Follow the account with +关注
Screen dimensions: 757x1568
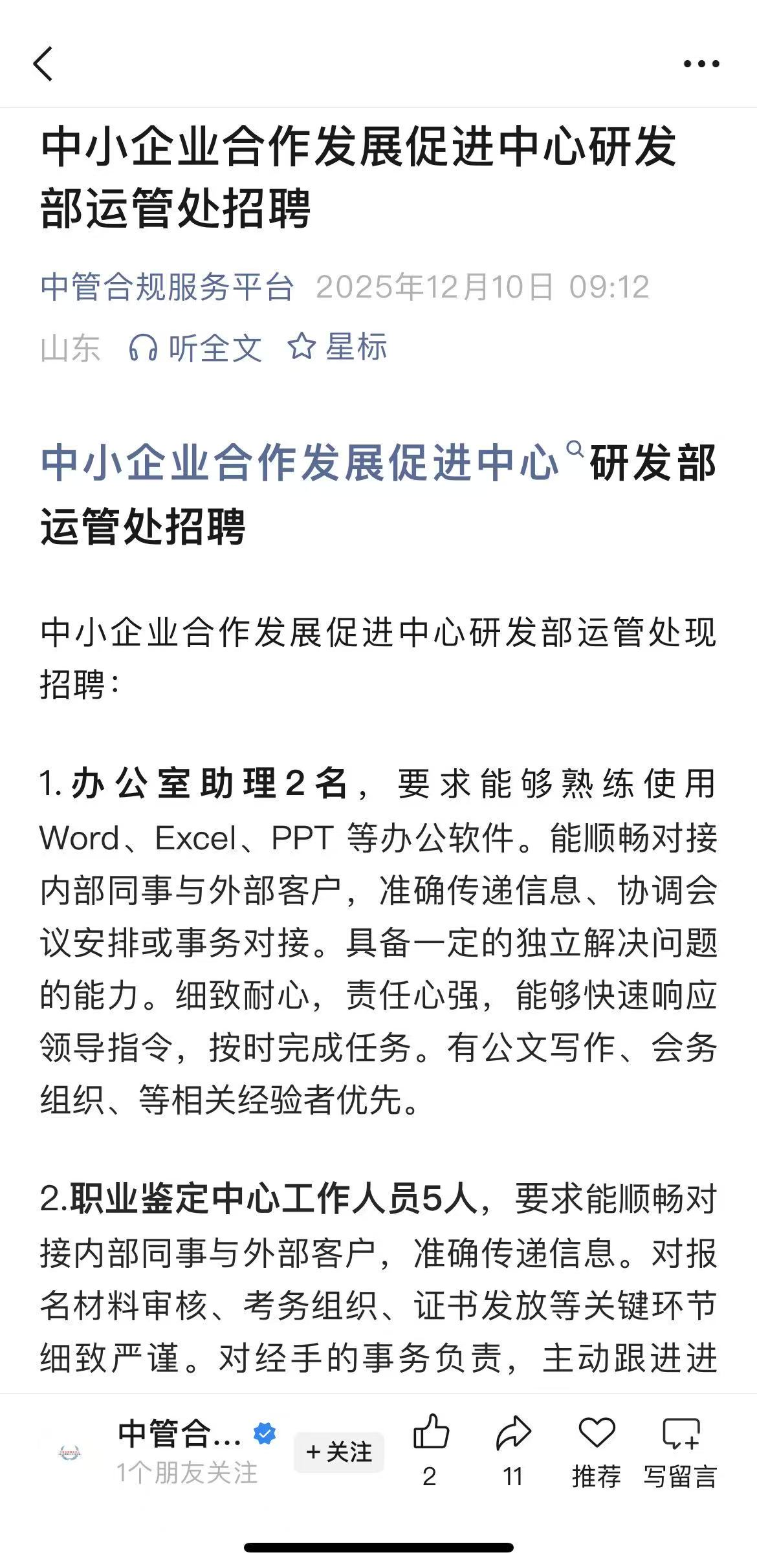[339, 1452]
